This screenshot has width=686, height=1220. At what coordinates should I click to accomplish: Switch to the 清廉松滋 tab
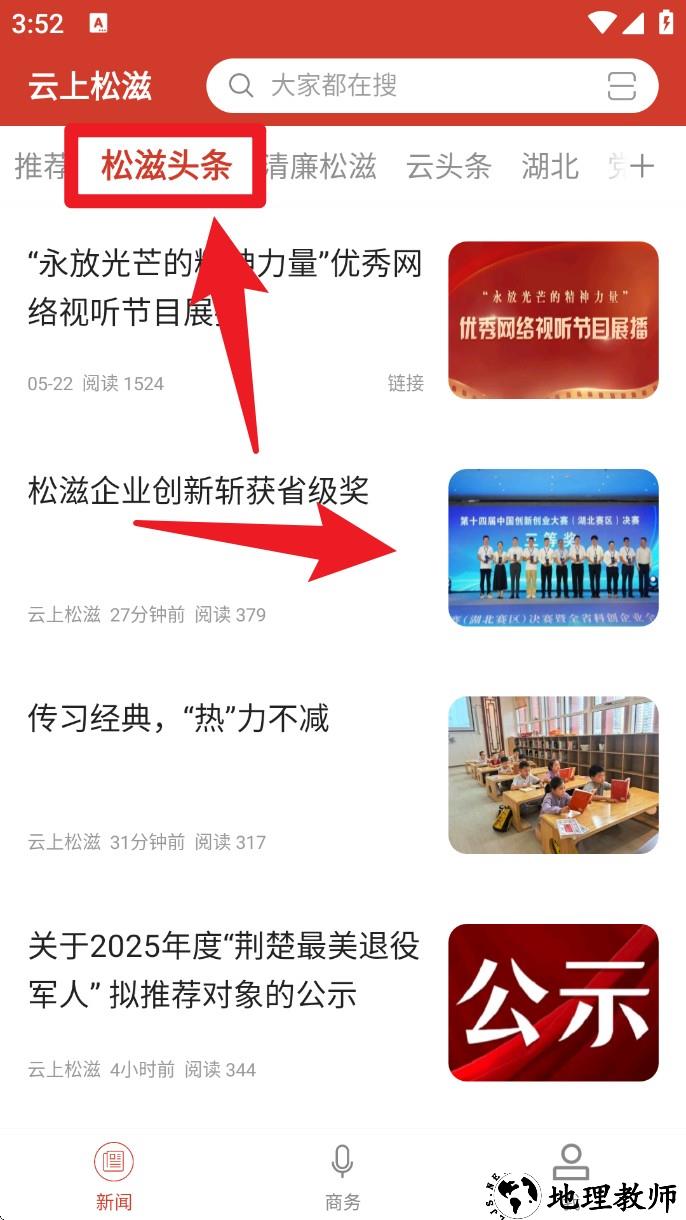pos(322,166)
